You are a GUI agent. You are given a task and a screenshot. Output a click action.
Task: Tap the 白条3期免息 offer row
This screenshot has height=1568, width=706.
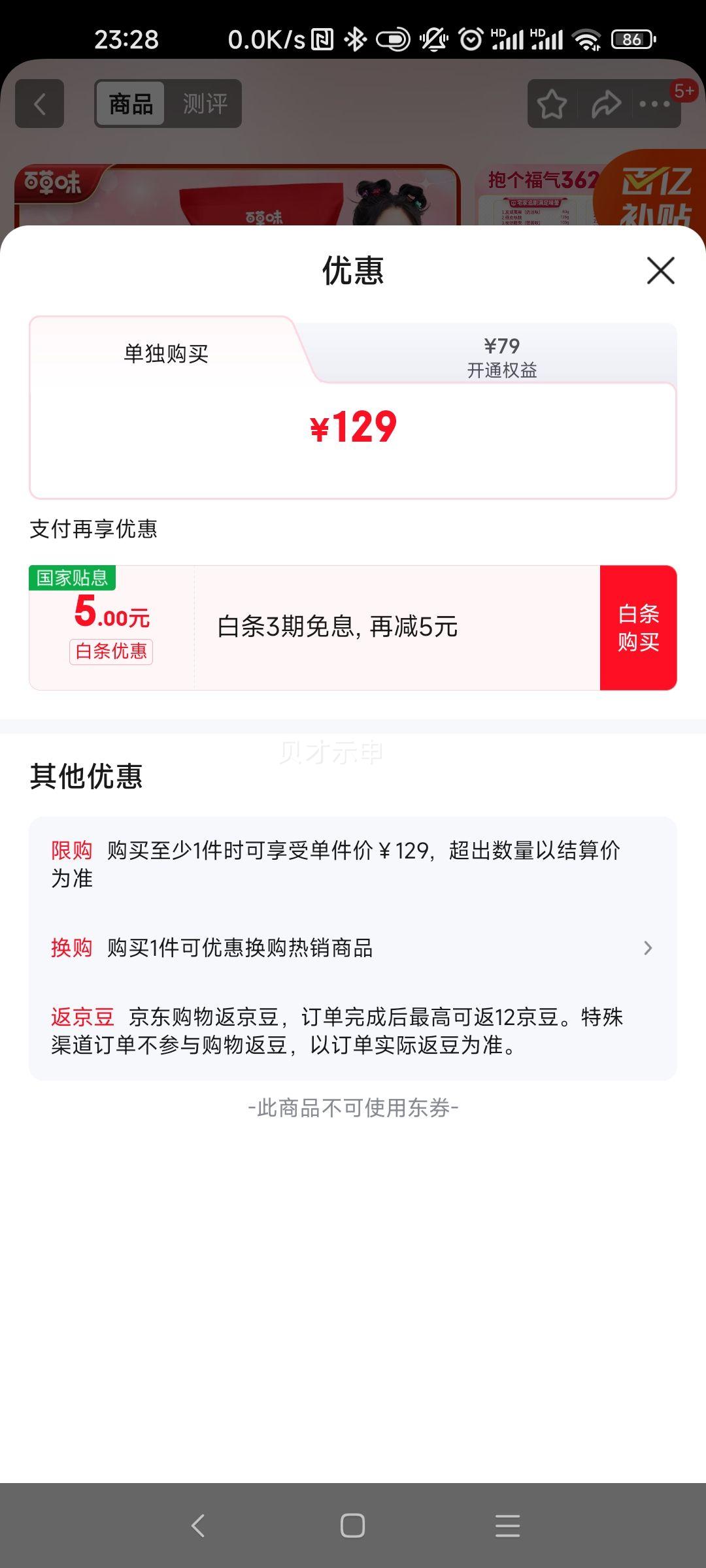coord(340,628)
